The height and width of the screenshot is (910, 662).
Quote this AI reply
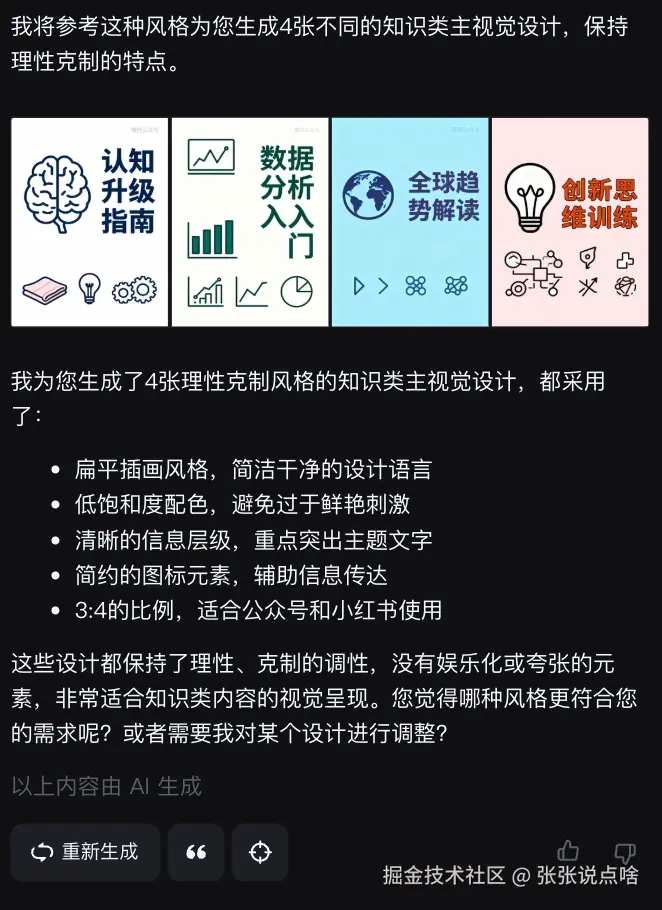tap(196, 852)
